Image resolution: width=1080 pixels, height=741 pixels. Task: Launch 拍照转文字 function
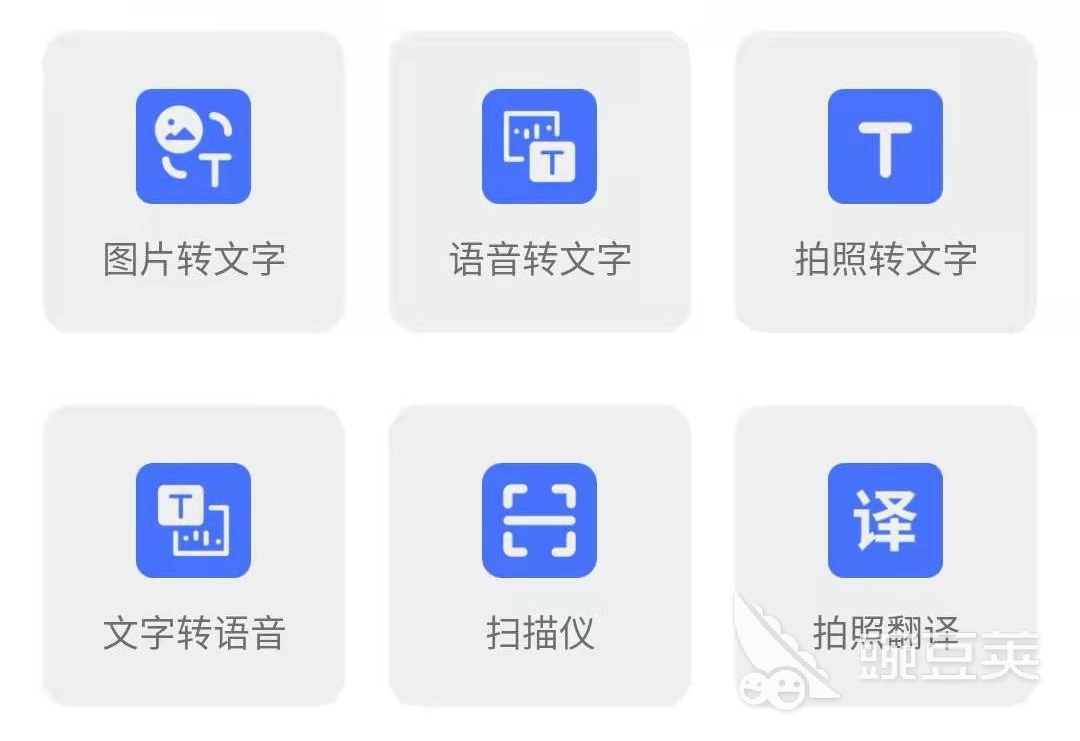(885, 181)
